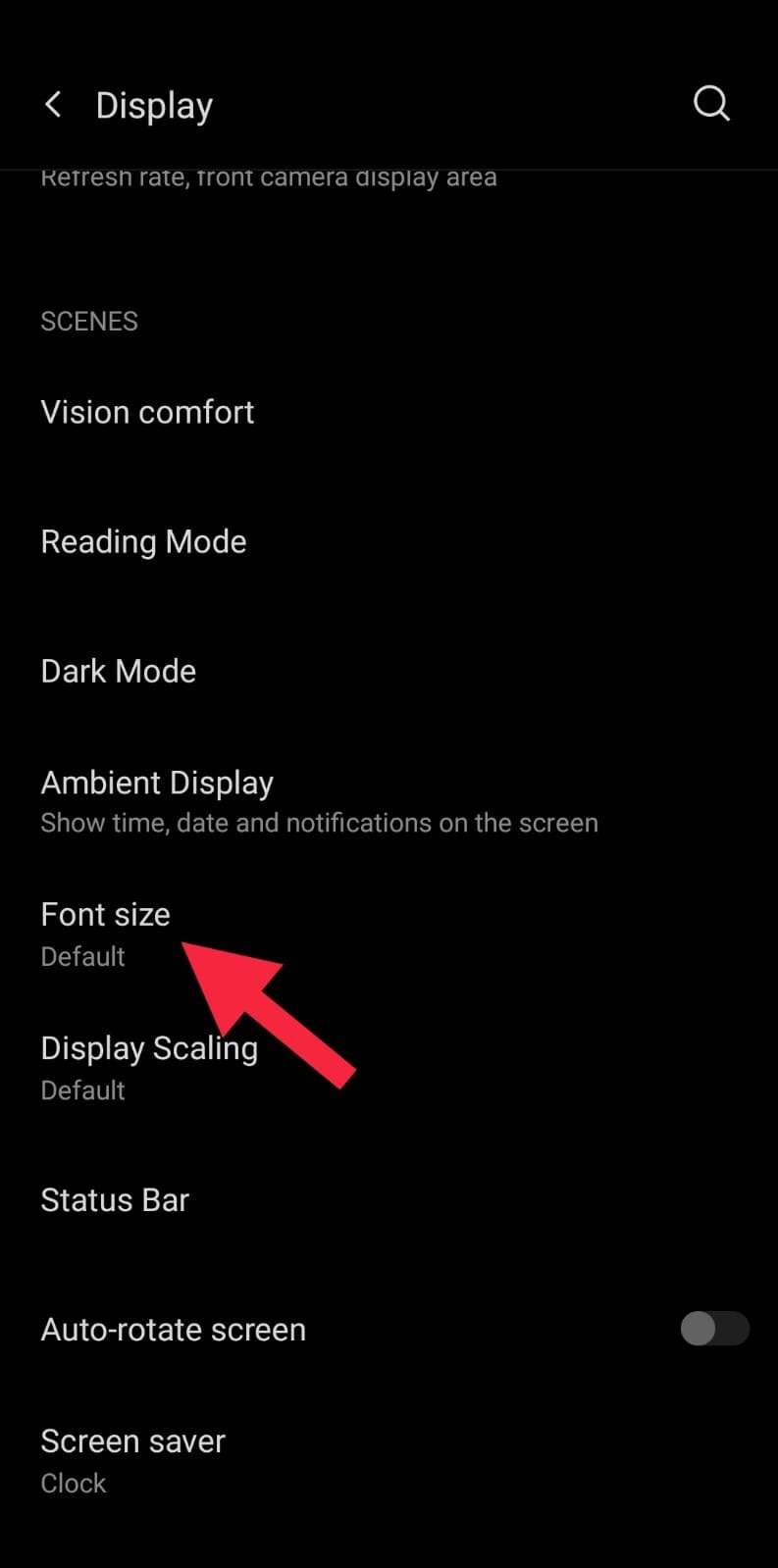Tap the back arrow to leave Display settings
The height and width of the screenshot is (1568, 778).
click(53, 105)
